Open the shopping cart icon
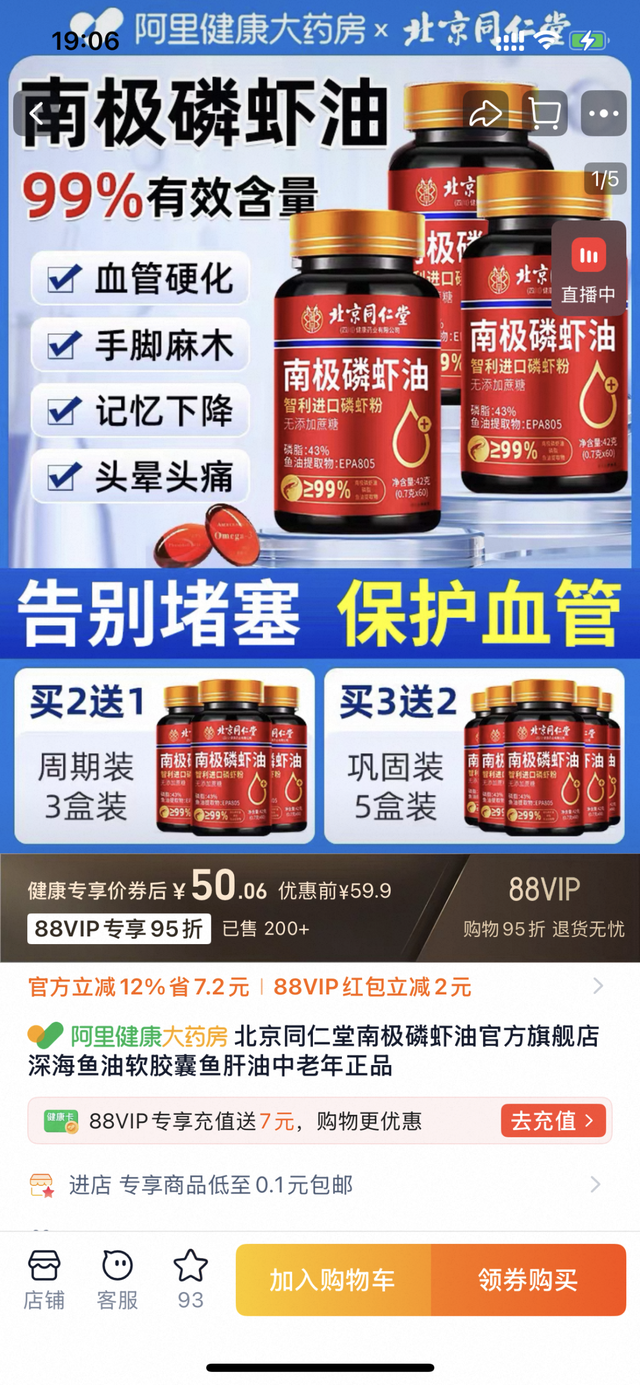Image resolution: width=640 pixels, height=1385 pixels. (545, 113)
